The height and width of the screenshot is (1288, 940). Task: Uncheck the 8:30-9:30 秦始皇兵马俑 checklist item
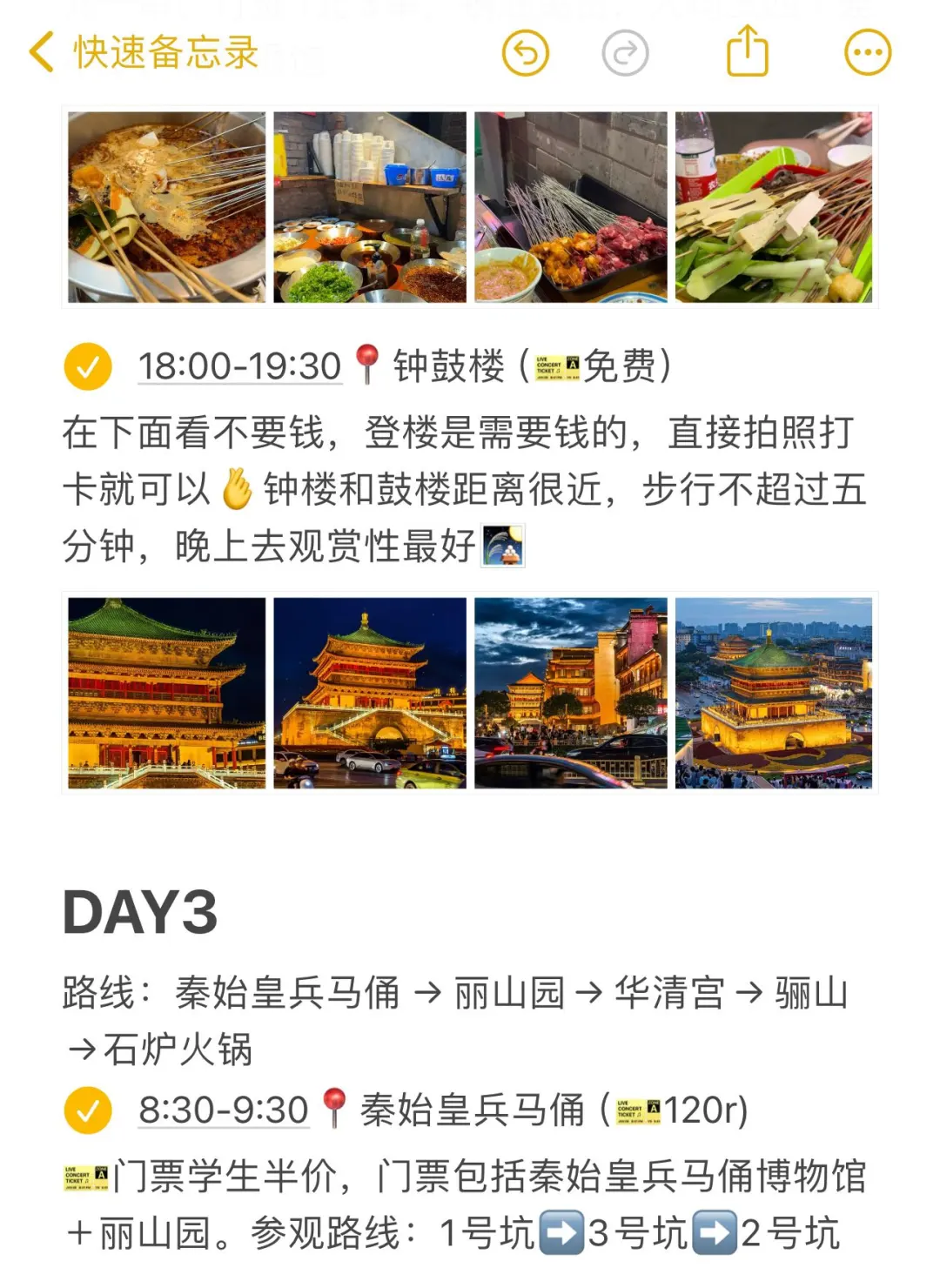[x=88, y=1110]
